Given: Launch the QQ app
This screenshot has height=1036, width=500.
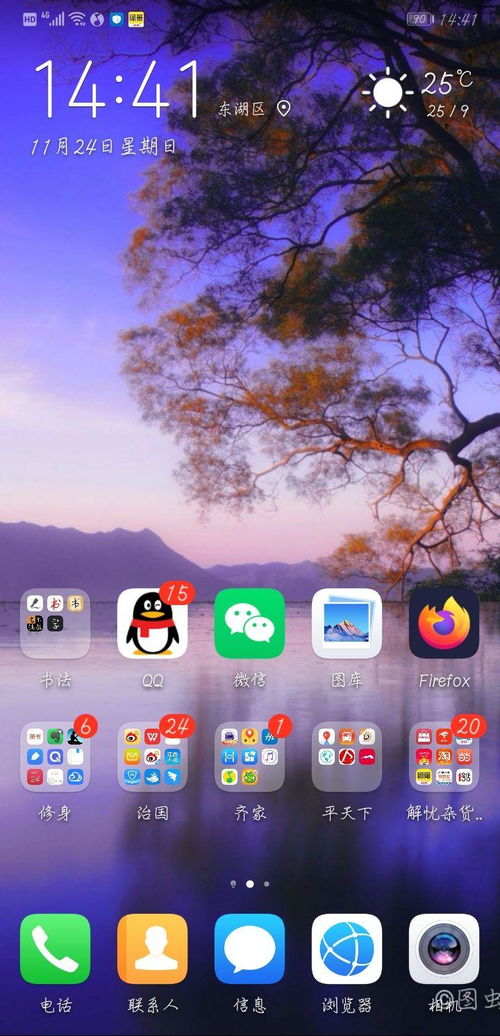Looking at the screenshot, I should point(152,623).
